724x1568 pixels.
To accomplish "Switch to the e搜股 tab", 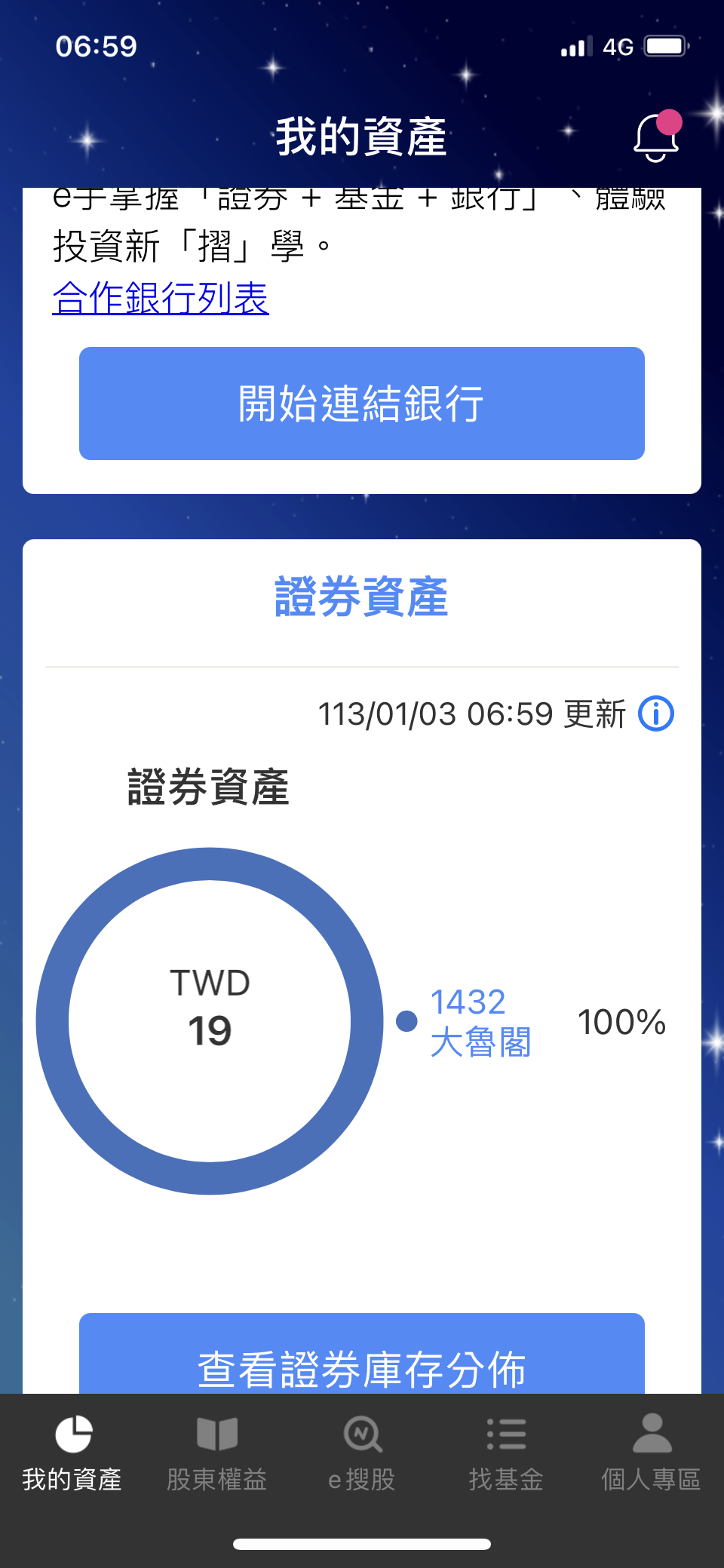I will [362, 1452].
